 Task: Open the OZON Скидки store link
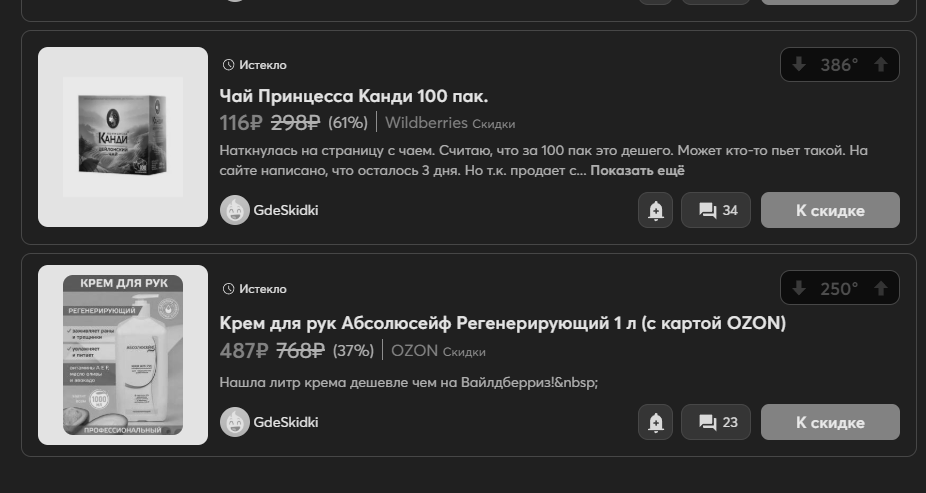438,351
